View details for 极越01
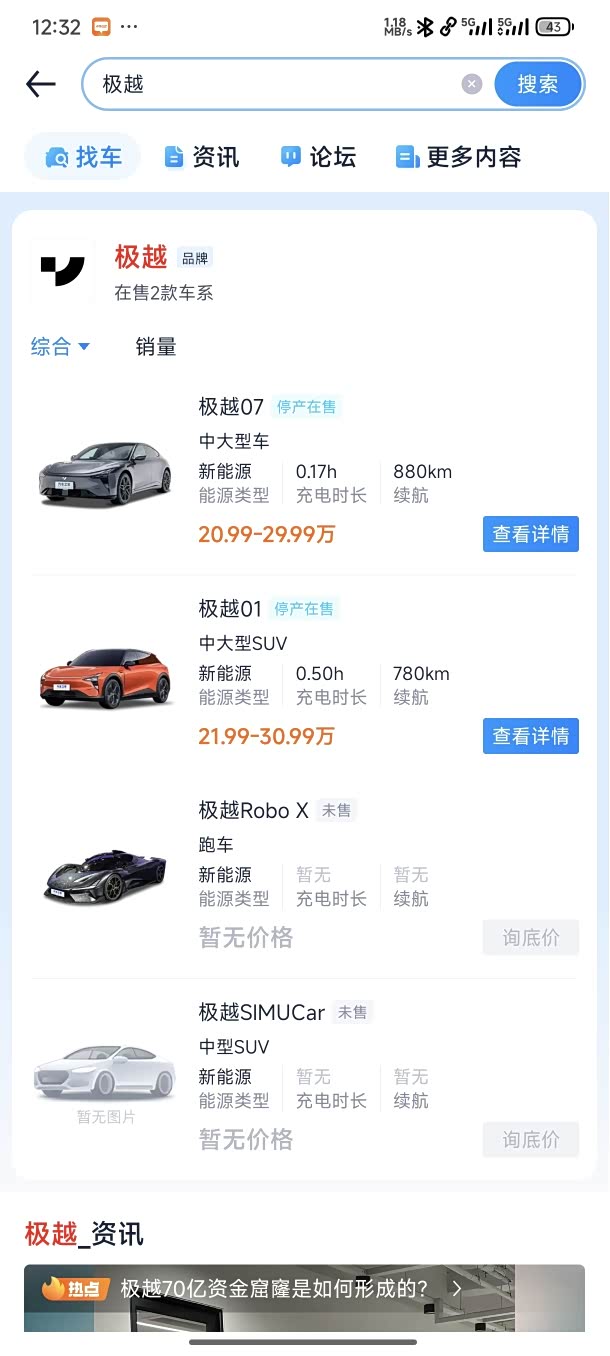The width and height of the screenshot is (610, 1356). pos(530,736)
